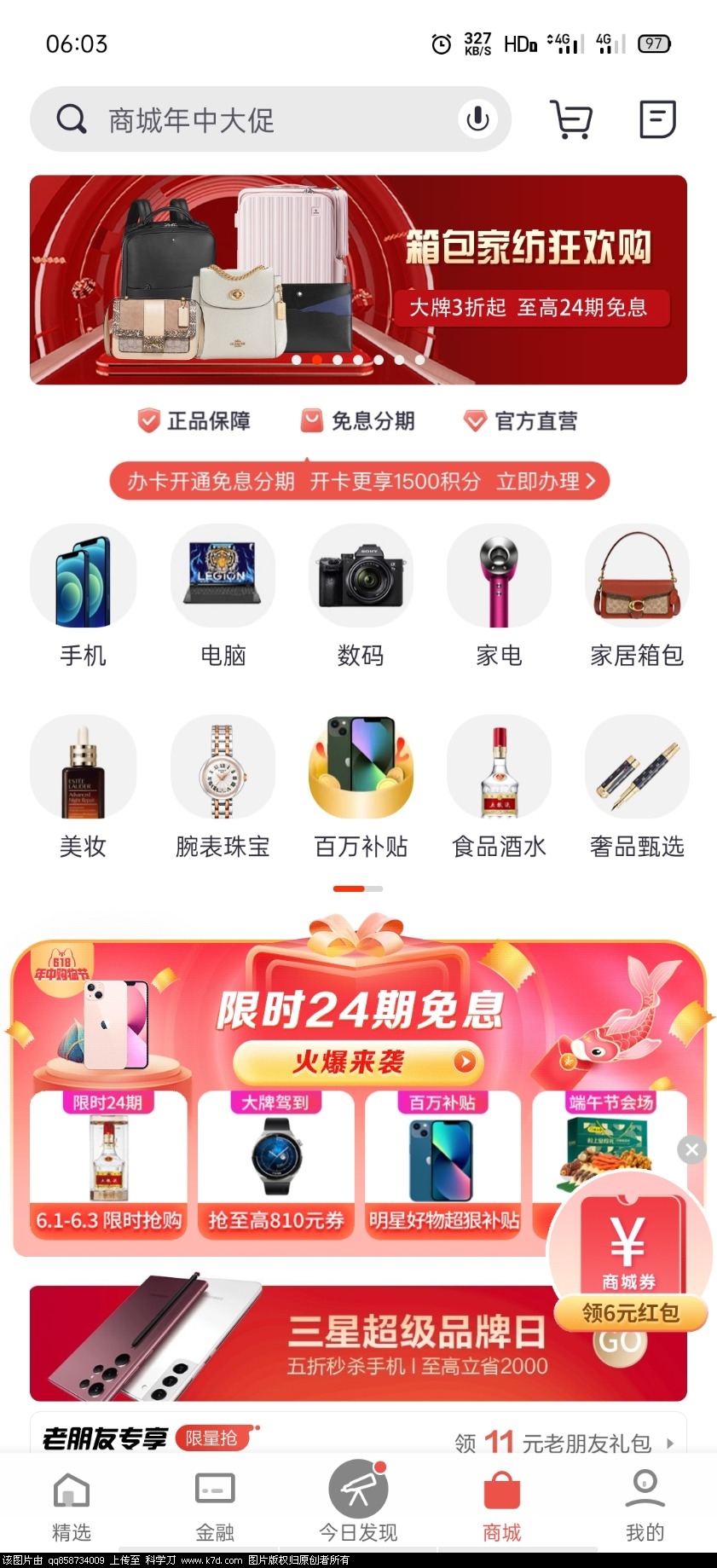
Task: Tap the 火爆来袭 button
Action: pyautogui.click(x=358, y=1062)
